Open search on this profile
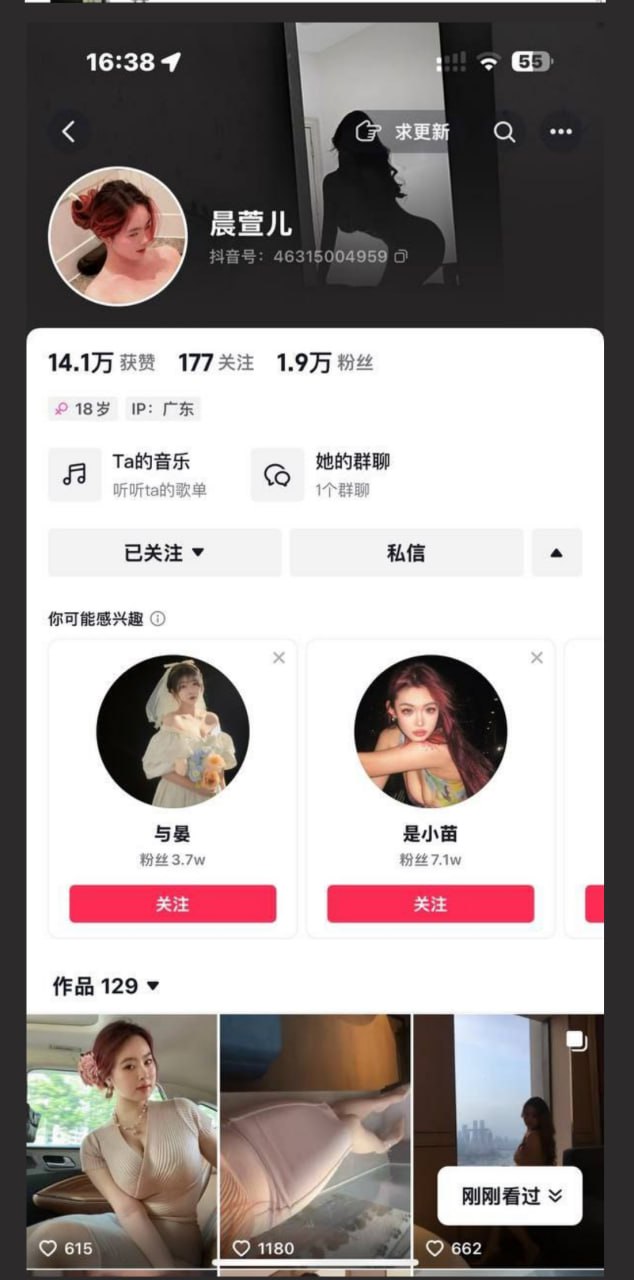Image resolution: width=634 pixels, height=1280 pixels. (x=505, y=132)
